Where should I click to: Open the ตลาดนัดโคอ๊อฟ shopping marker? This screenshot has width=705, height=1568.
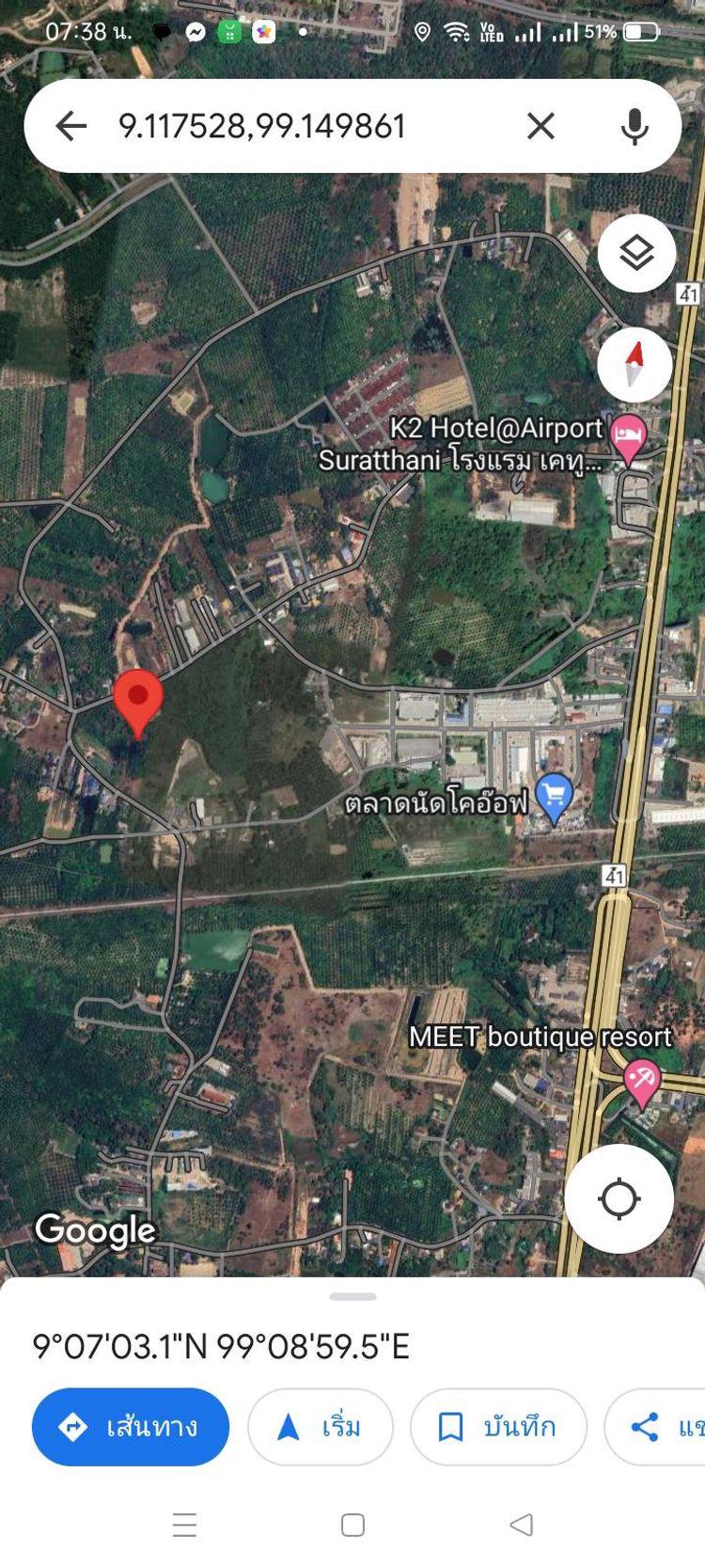[554, 797]
